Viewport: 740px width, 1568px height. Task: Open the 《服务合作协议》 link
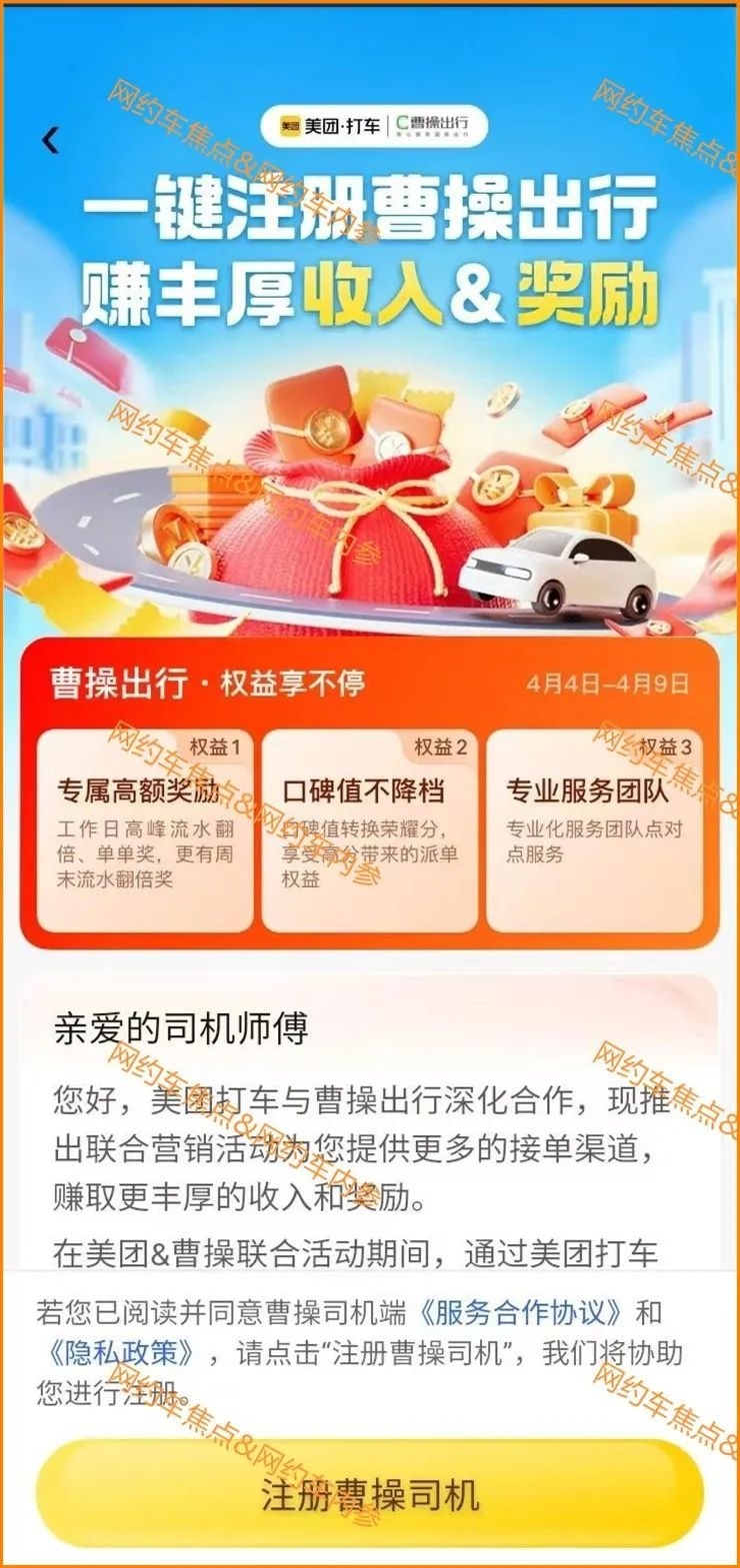tap(522, 1312)
